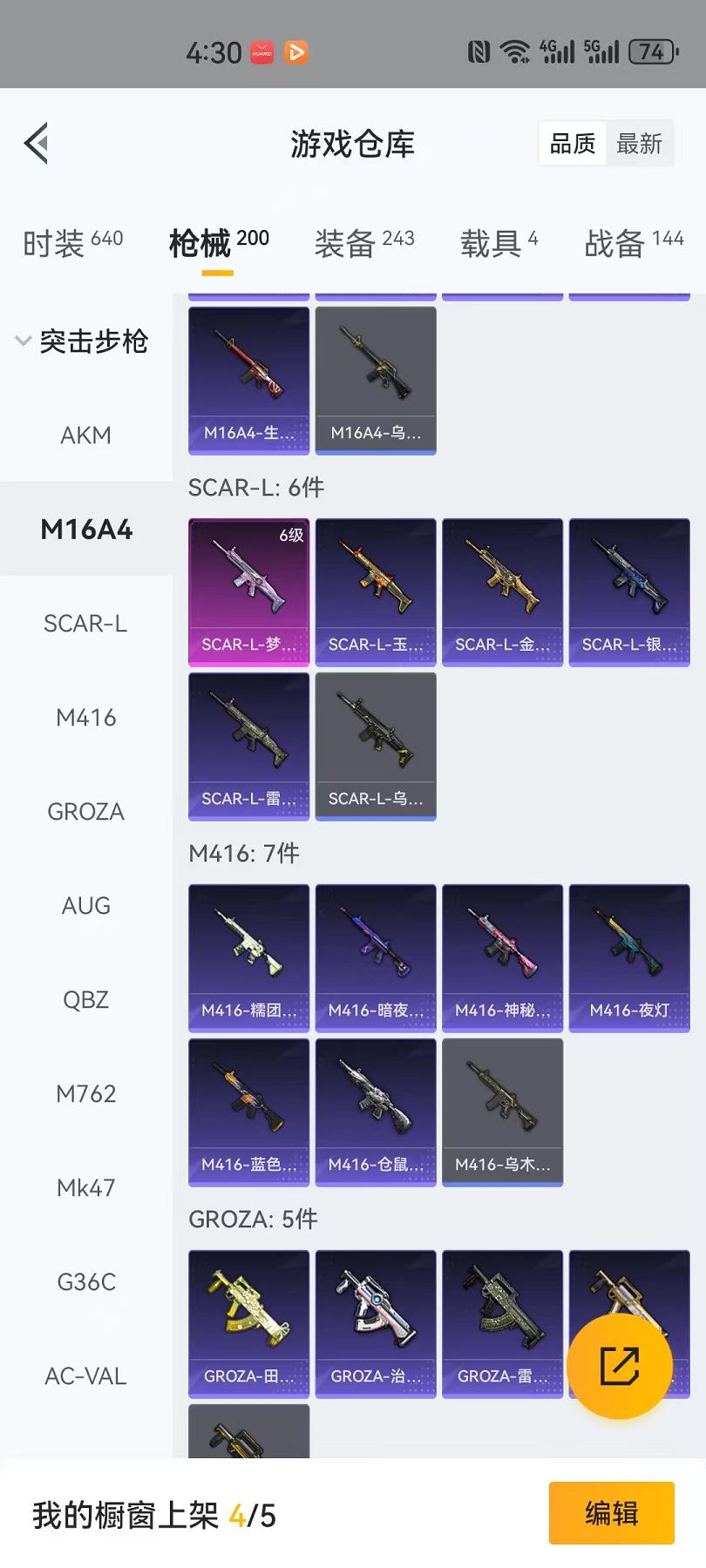
Task: Jump to M416 in the side list
Action: coord(85,717)
